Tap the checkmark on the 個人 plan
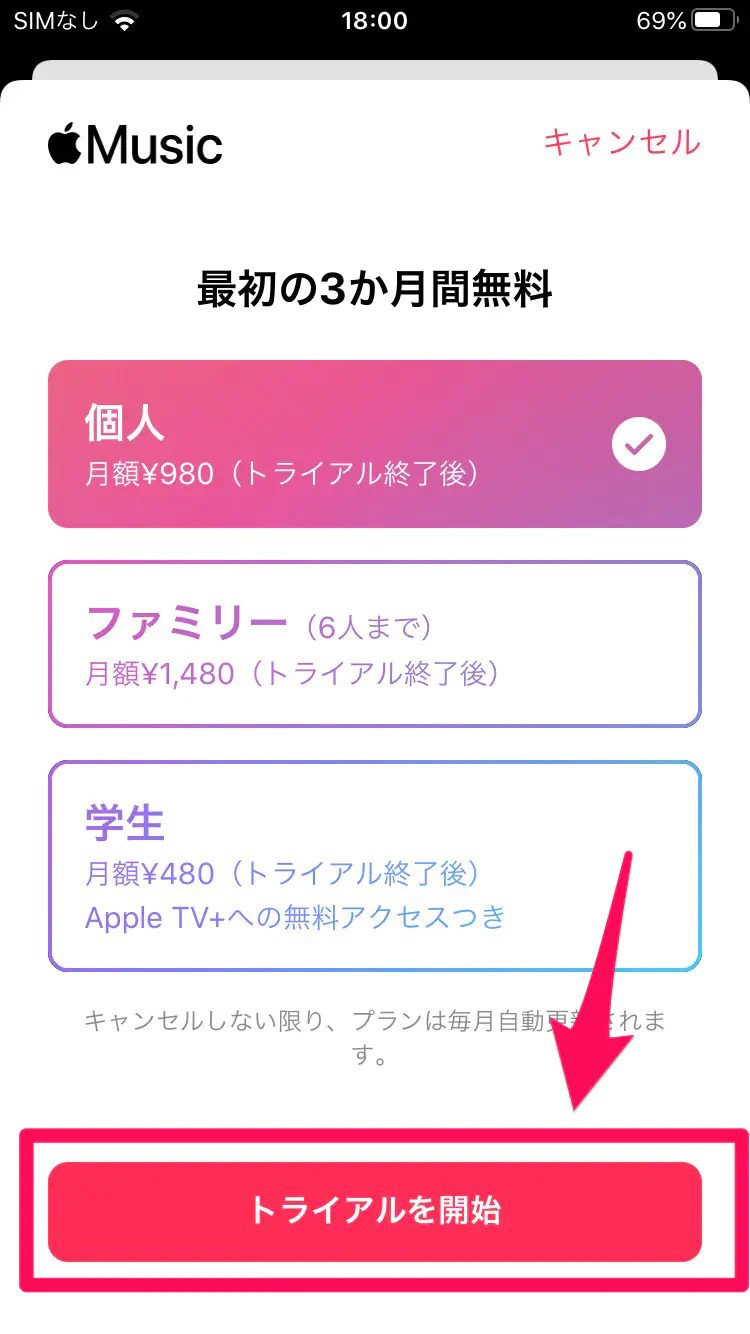The height and width of the screenshot is (1334, 750). pyautogui.click(x=637, y=444)
